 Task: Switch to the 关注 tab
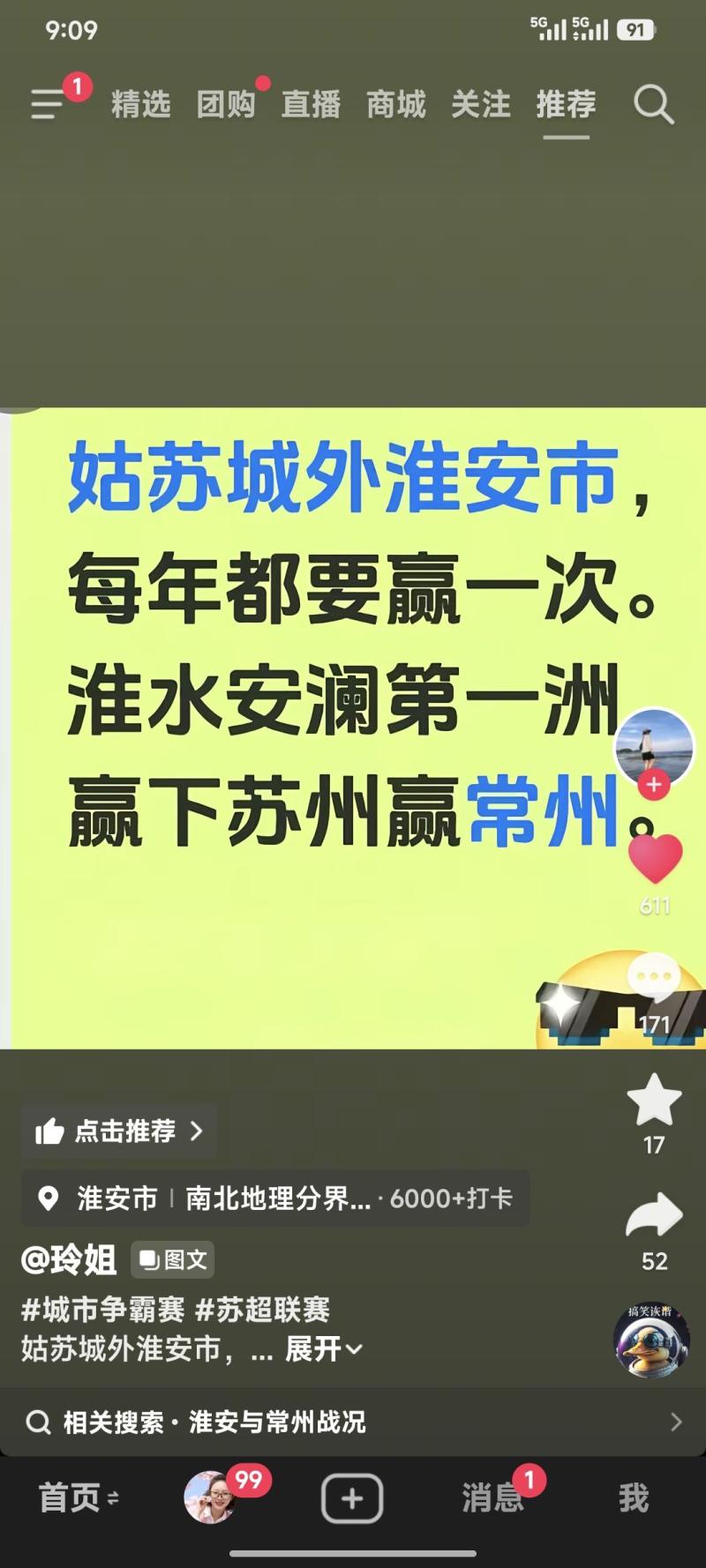481,104
